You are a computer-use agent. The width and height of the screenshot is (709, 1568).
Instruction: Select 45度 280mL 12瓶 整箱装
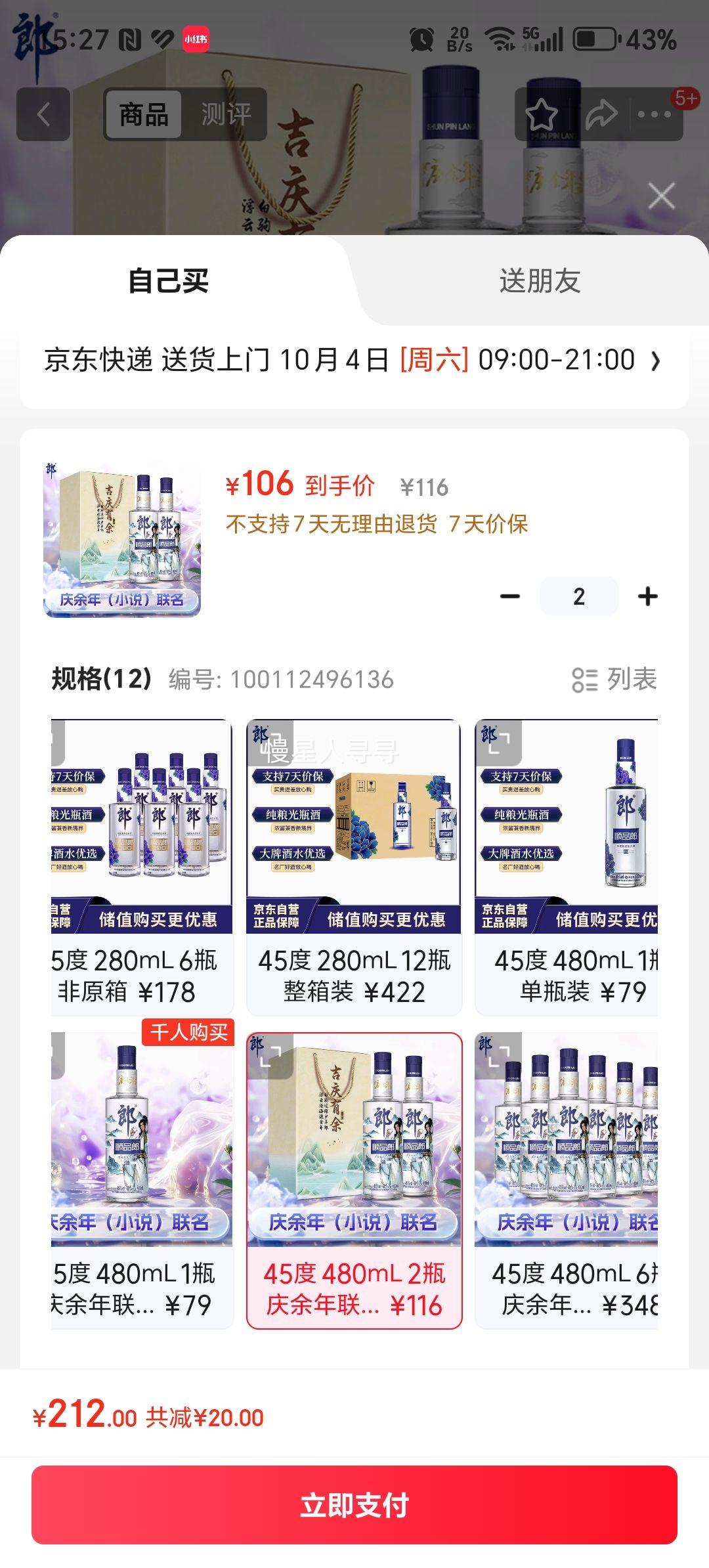click(x=354, y=867)
